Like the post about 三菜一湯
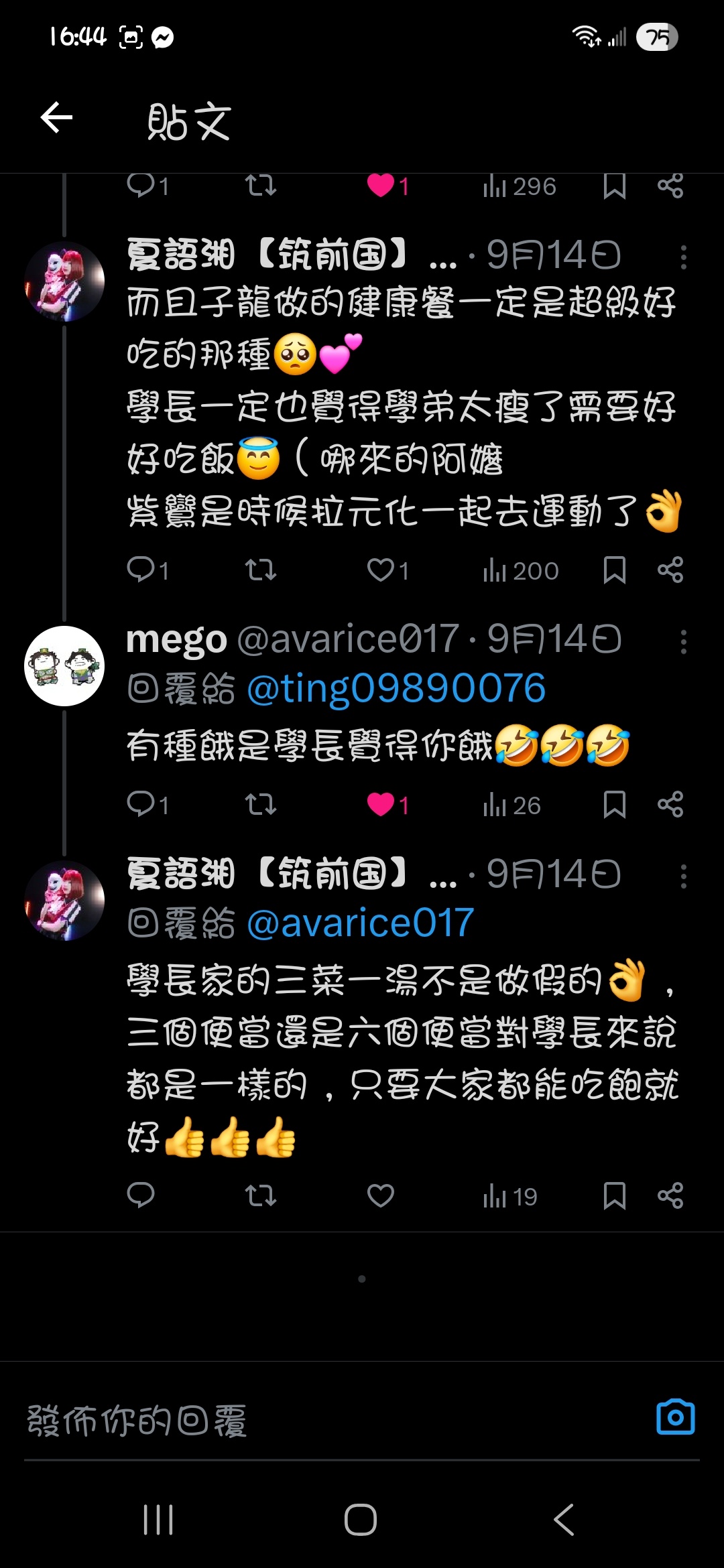 pos(380,1195)
